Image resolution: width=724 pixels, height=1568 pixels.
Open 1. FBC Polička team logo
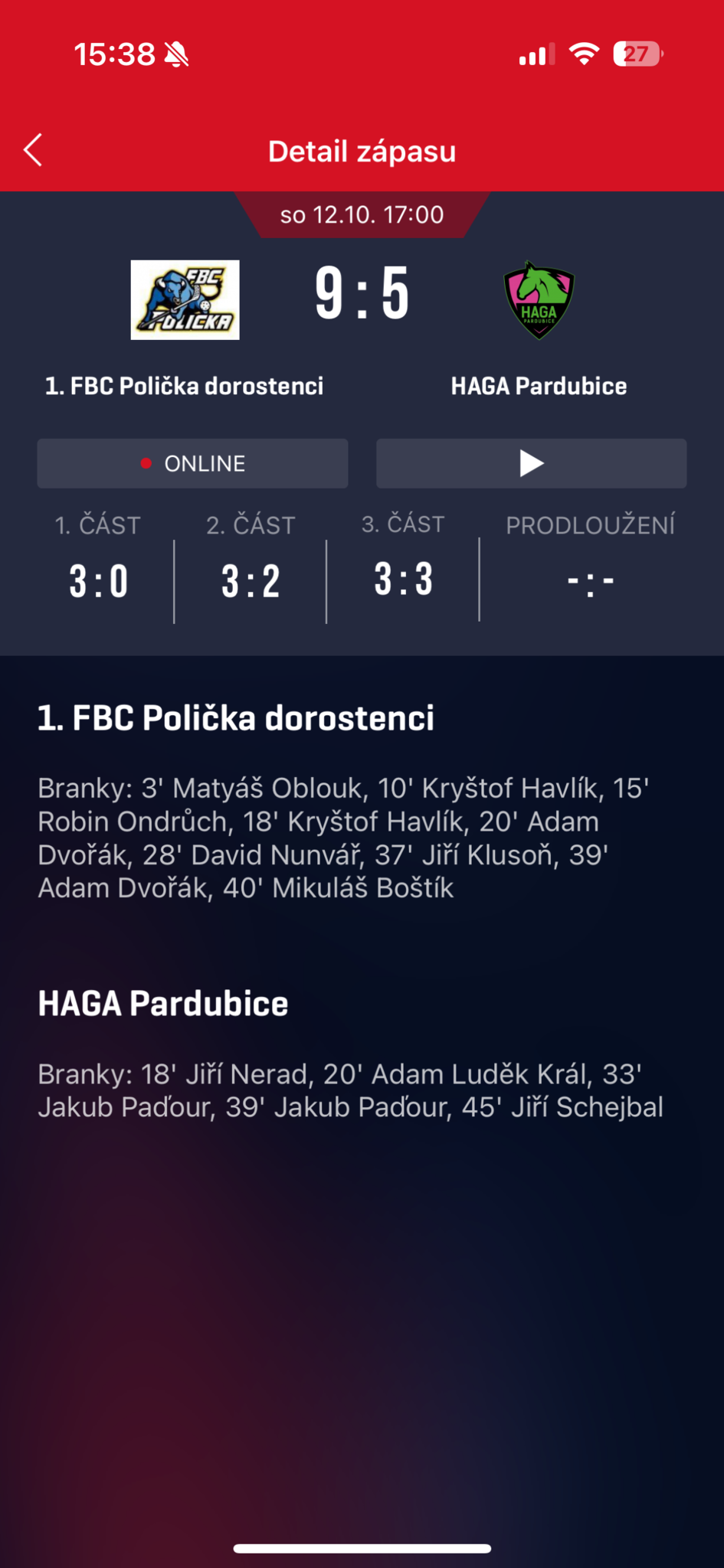[185, 299]
